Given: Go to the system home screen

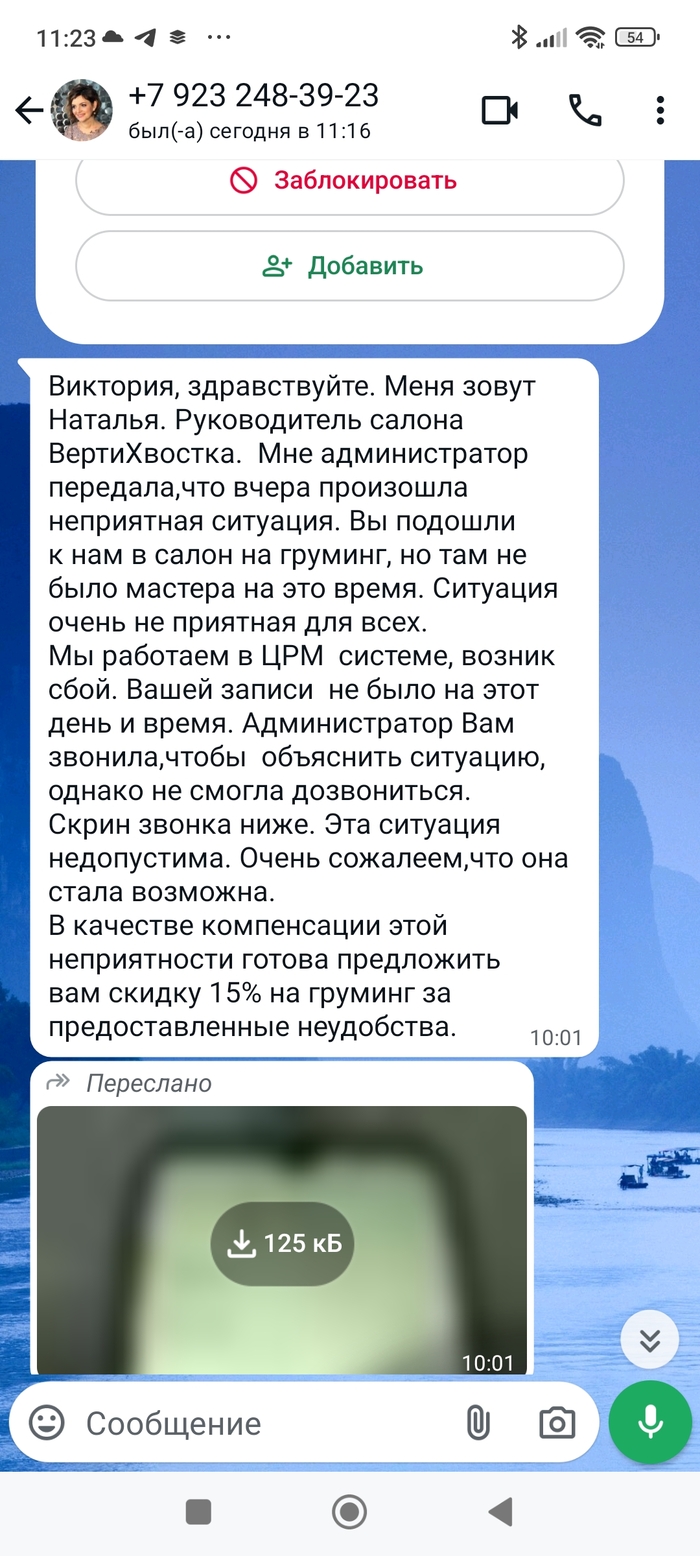Looking at the screenshot, I should [349, 1511].
